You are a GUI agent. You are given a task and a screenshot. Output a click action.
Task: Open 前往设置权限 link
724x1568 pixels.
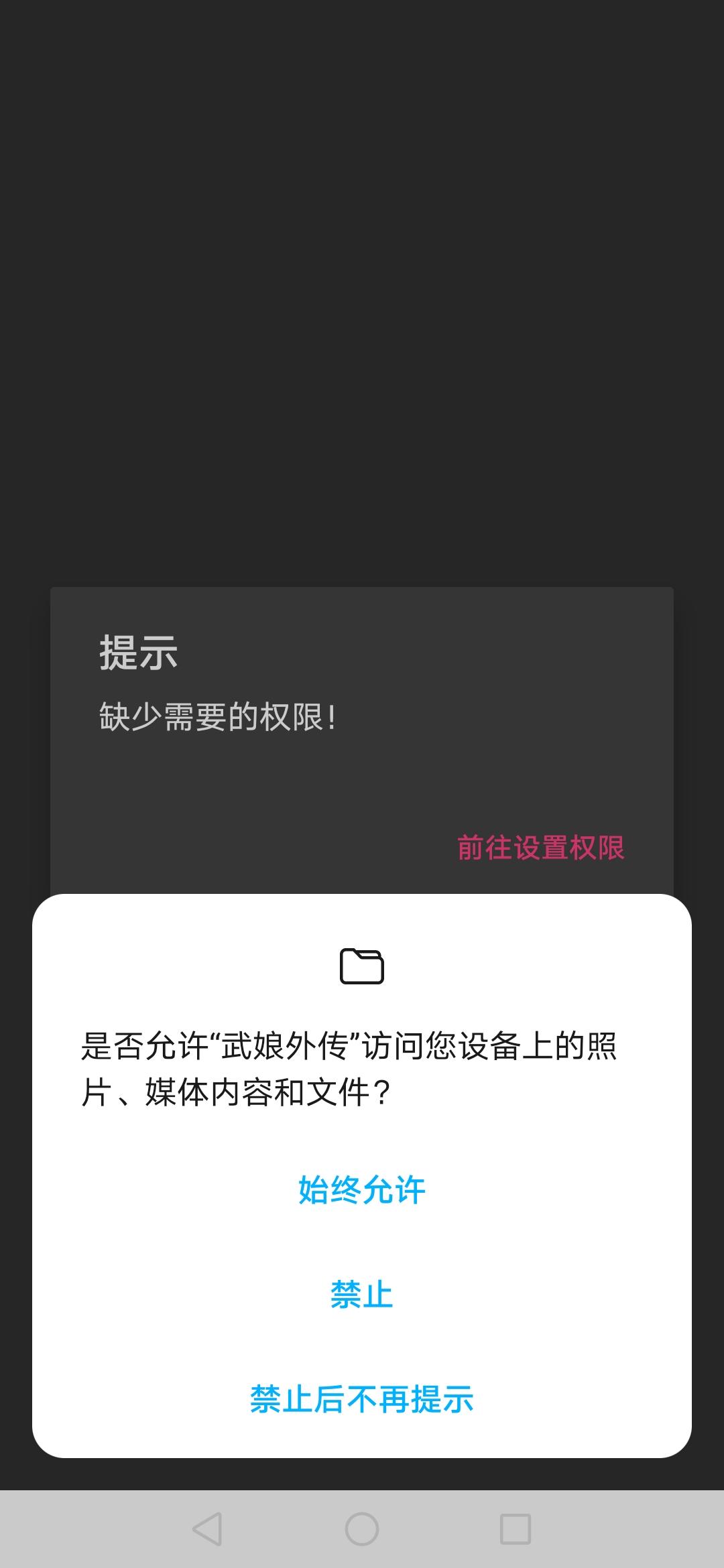[x=541, y=848]
